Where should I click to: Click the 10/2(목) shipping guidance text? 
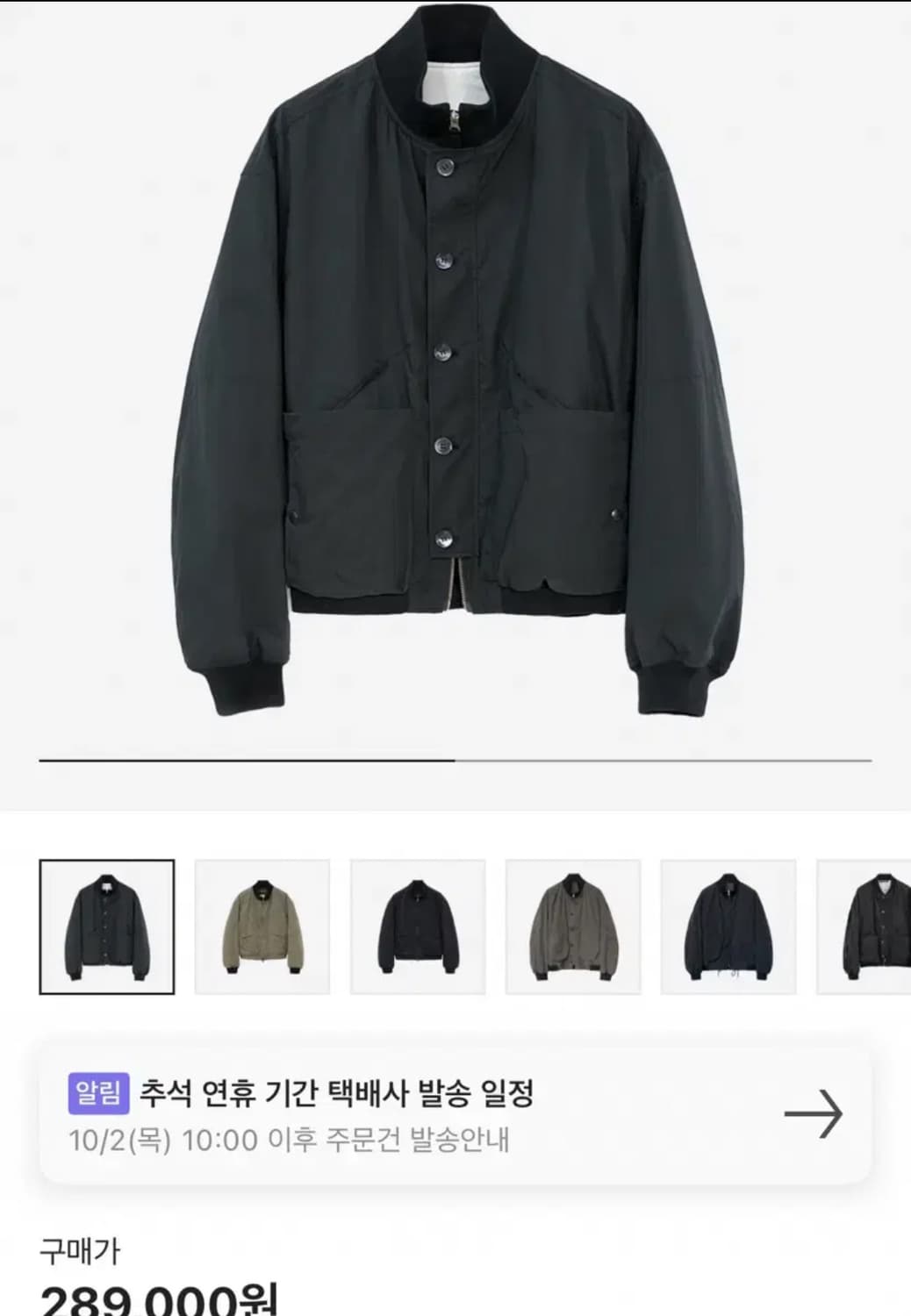tap(294, 1140)
